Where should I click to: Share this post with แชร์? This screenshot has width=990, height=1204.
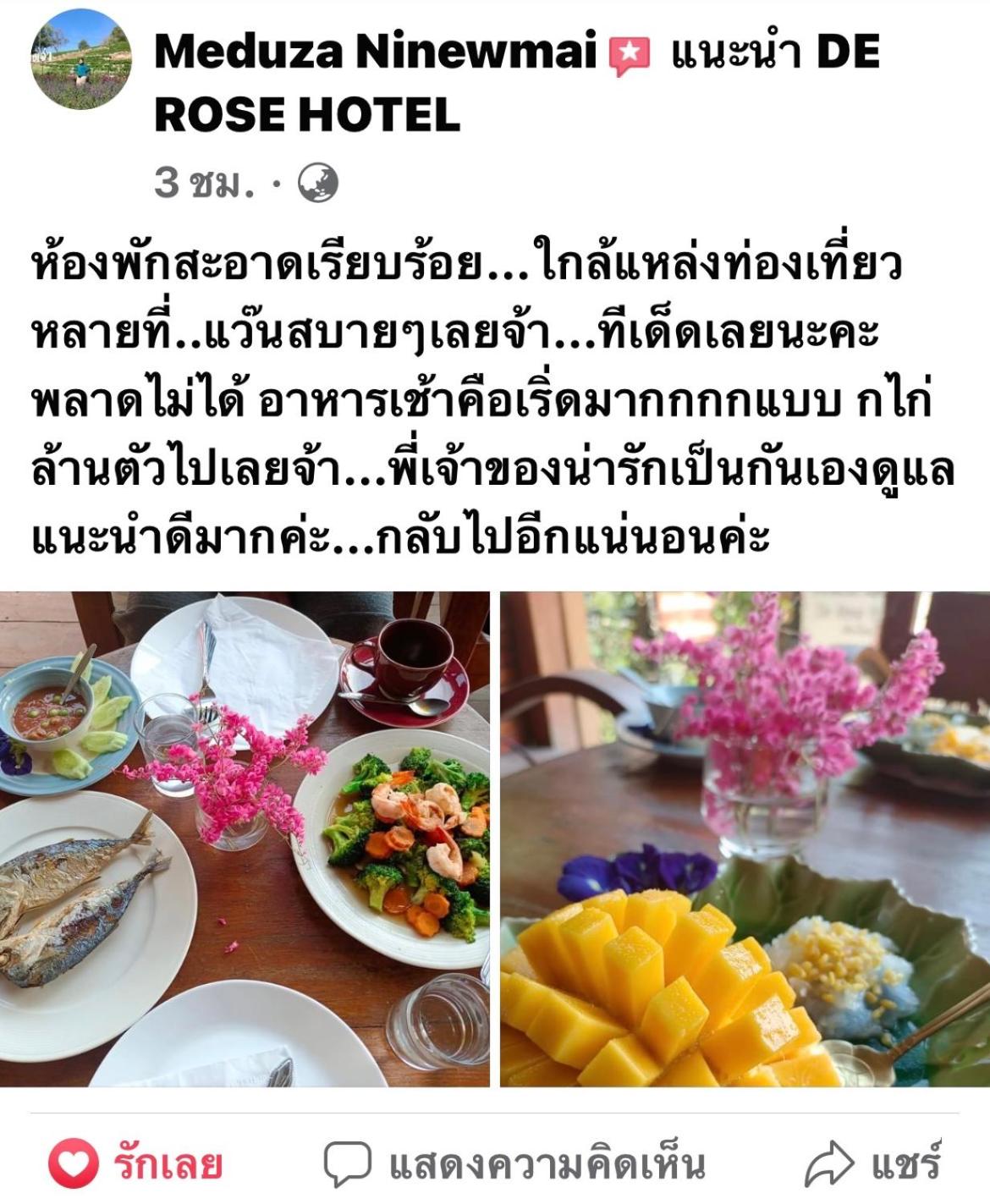coord(873,1164)
